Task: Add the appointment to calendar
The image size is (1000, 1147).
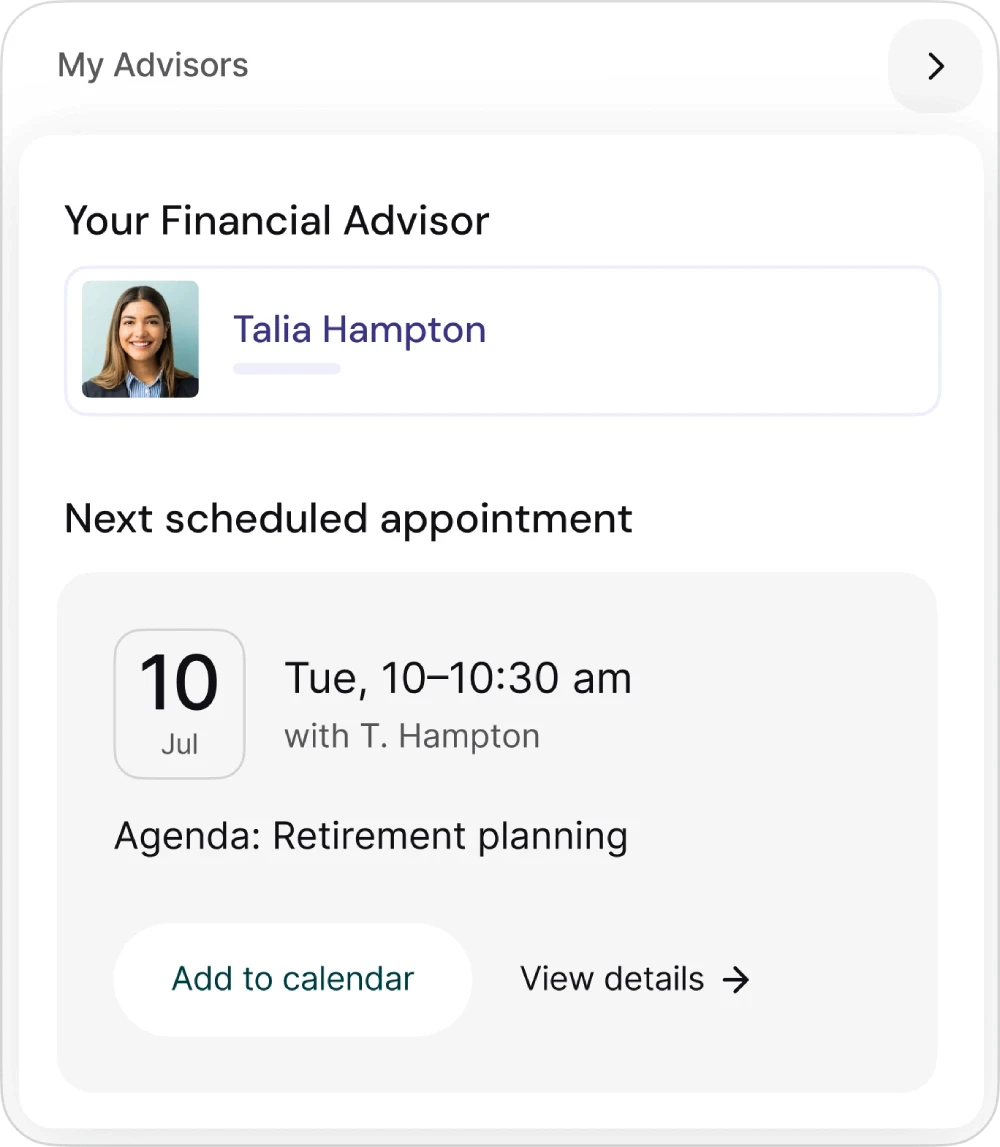Action: point(292,978)
